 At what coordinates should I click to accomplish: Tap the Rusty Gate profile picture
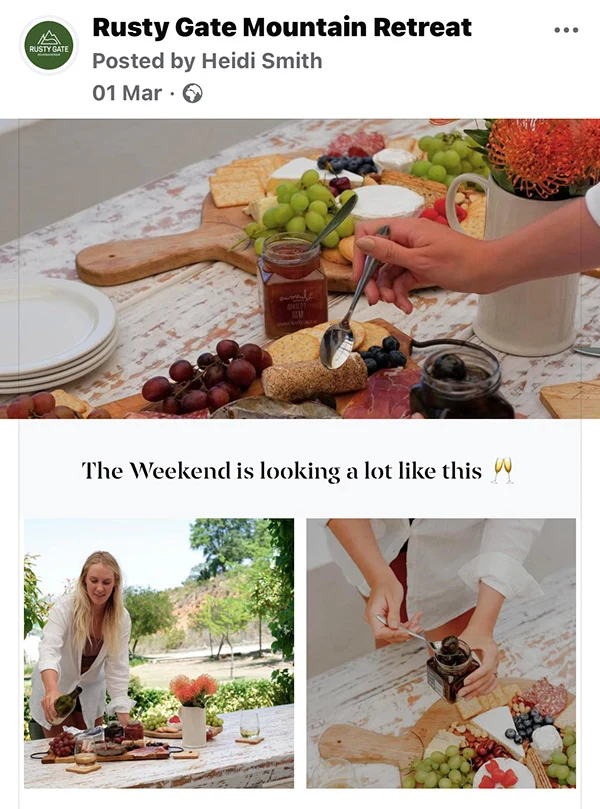48,45
